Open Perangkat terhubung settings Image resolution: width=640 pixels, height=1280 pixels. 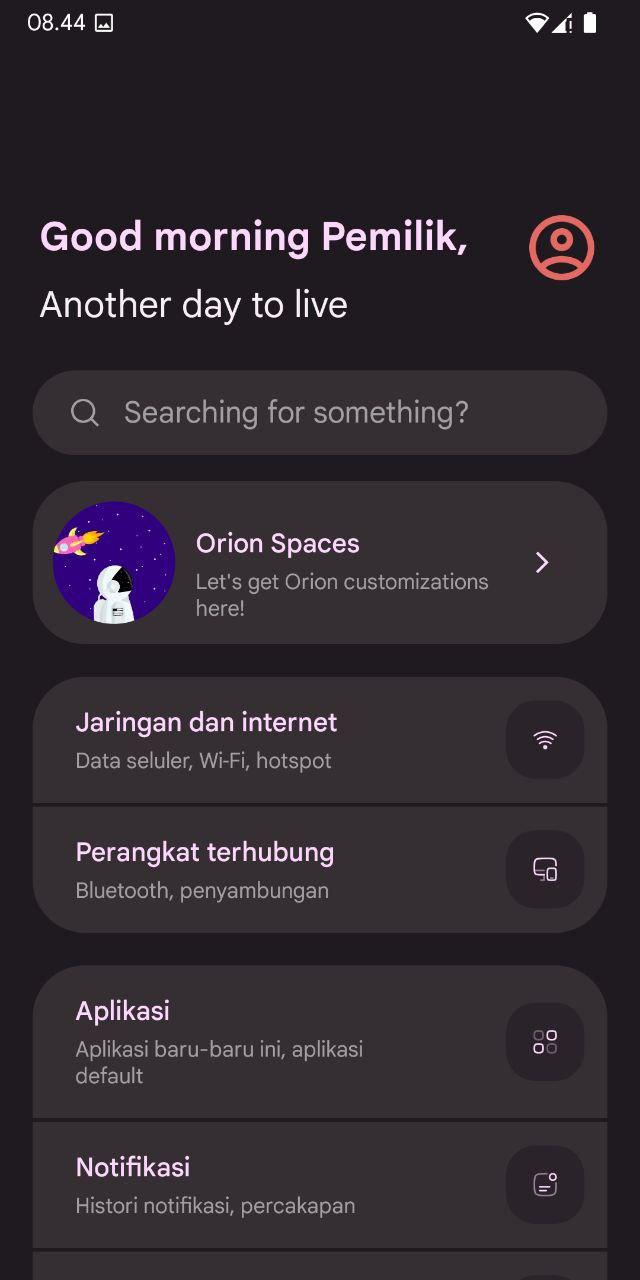tap(320, 870)
